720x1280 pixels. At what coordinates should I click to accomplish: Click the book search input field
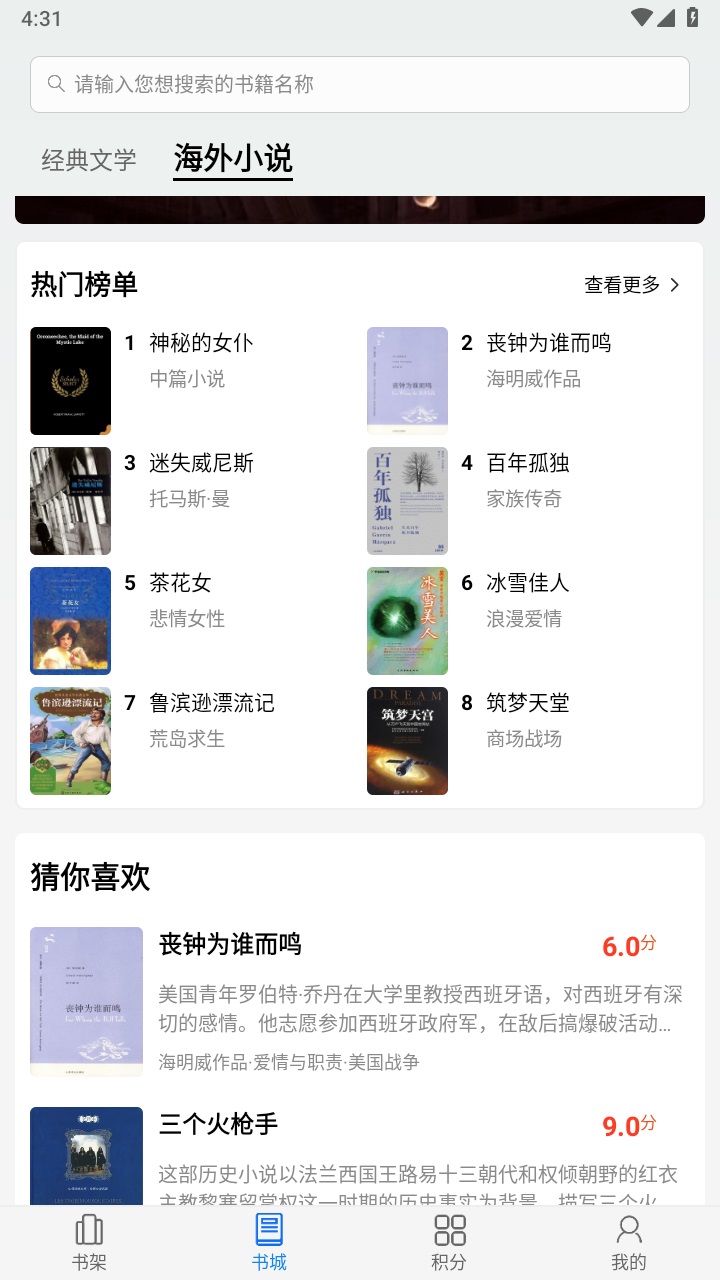tap(360, 84)
